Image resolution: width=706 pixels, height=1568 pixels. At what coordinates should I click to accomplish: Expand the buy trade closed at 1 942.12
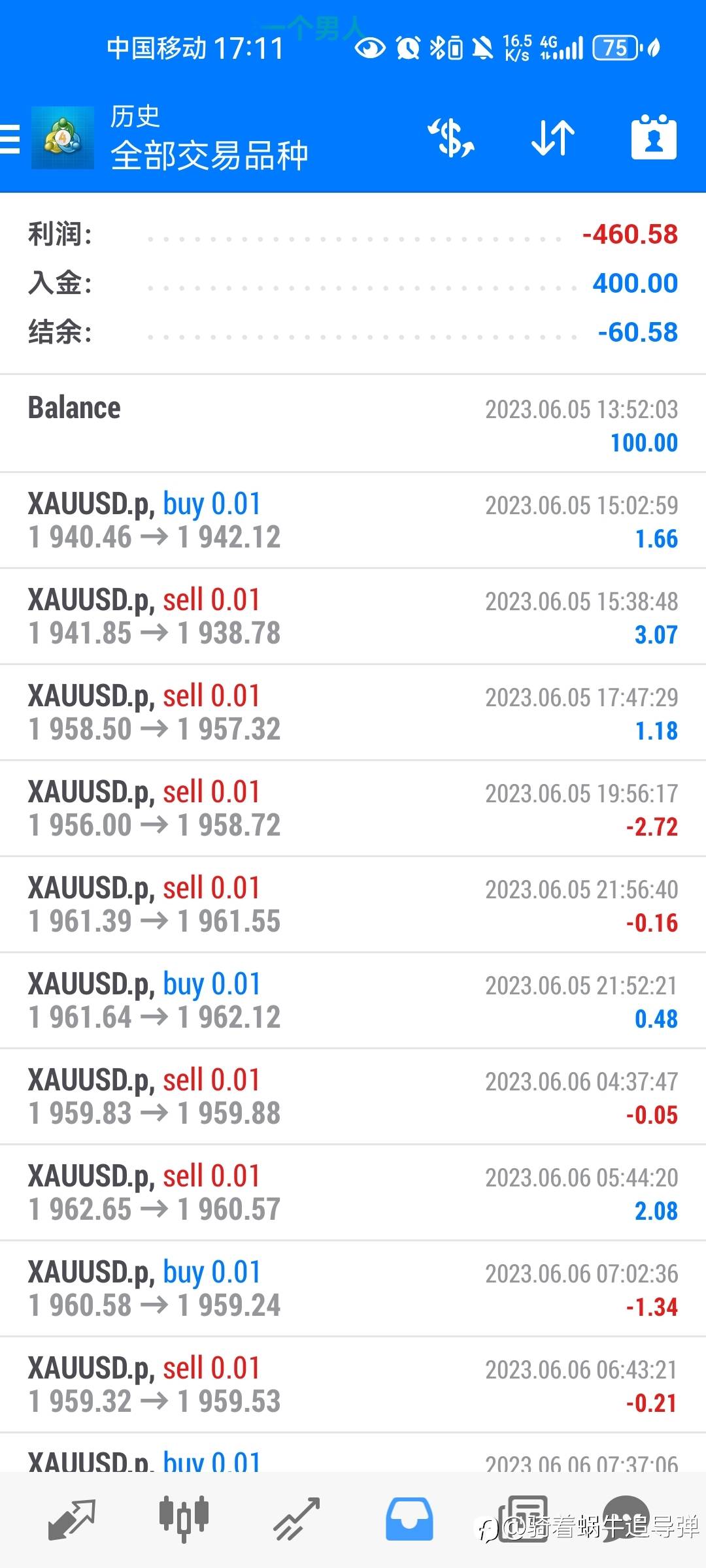353,520
